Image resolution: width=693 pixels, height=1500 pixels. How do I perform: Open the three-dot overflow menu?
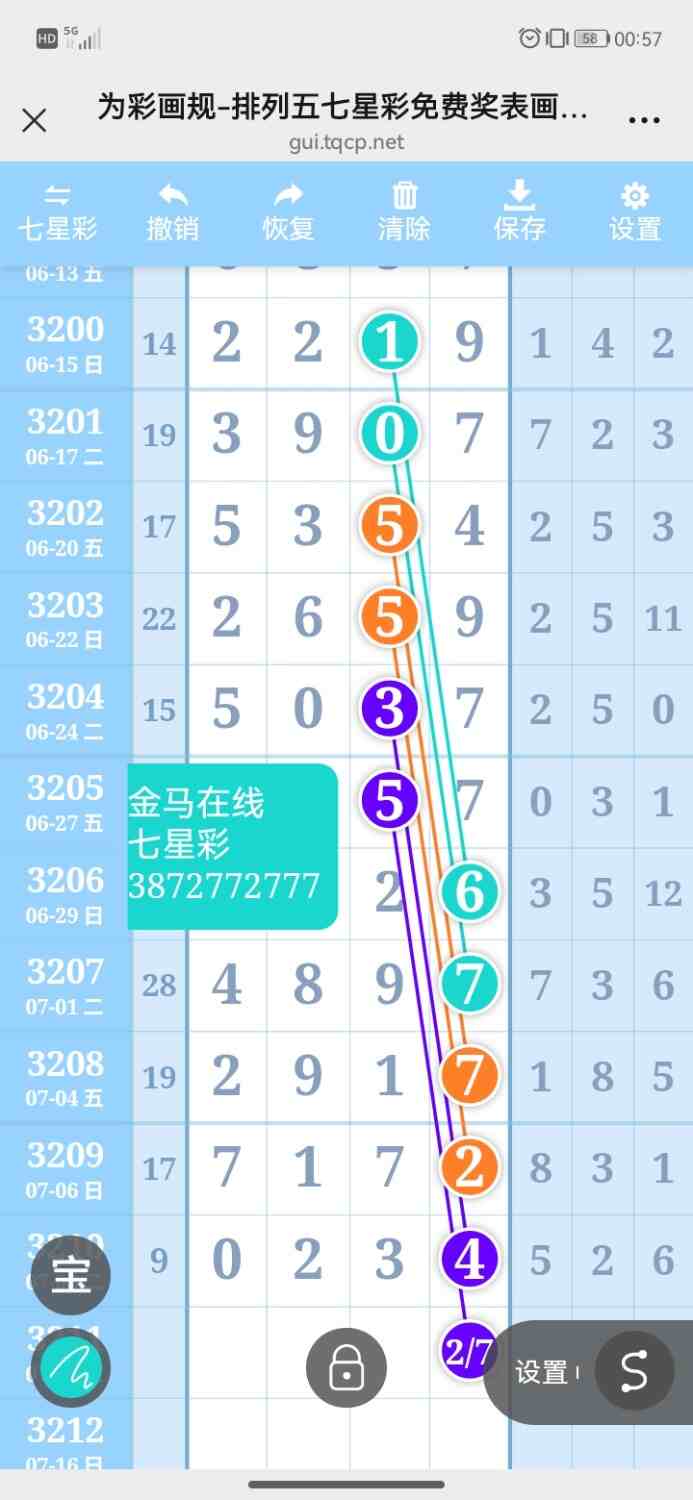click(644, 120)
